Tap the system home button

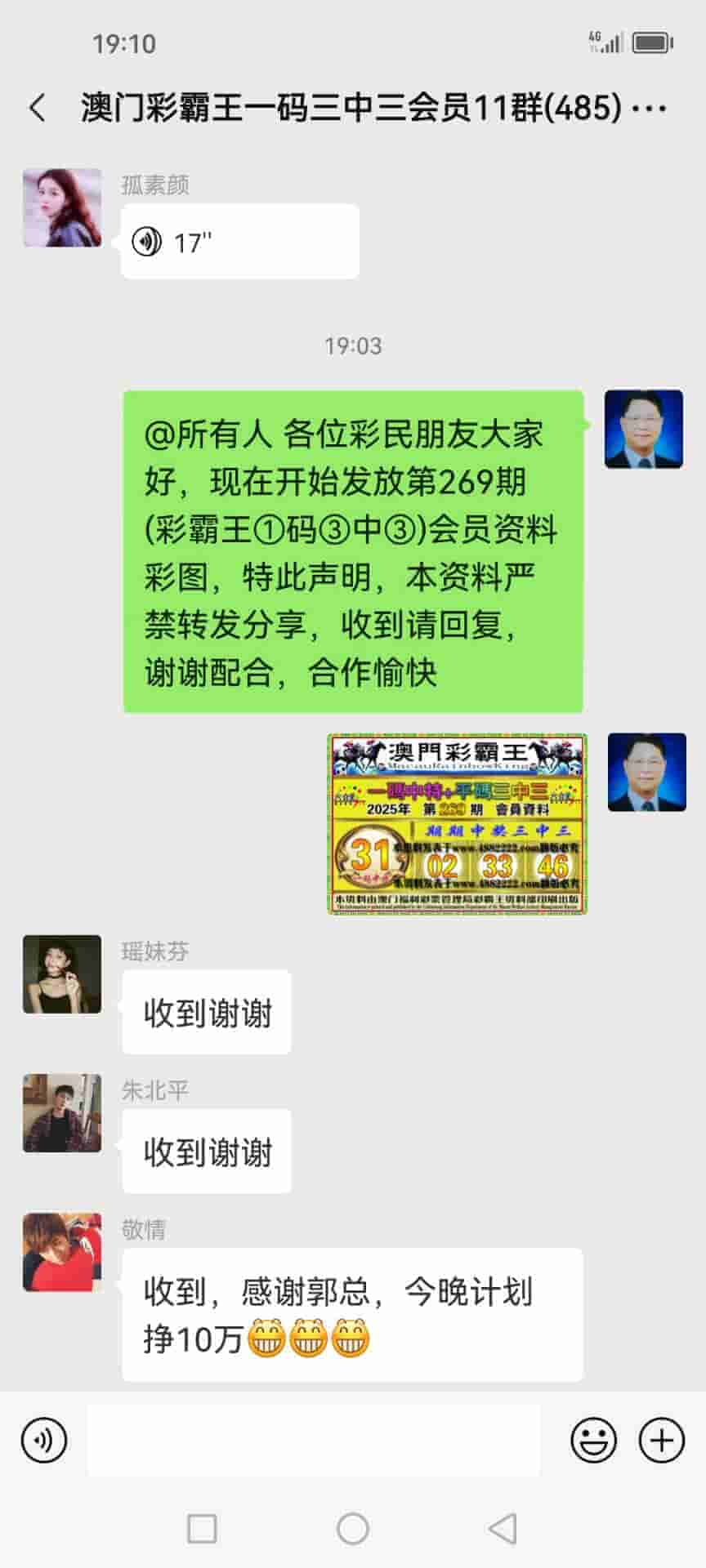coord(353,1528)
